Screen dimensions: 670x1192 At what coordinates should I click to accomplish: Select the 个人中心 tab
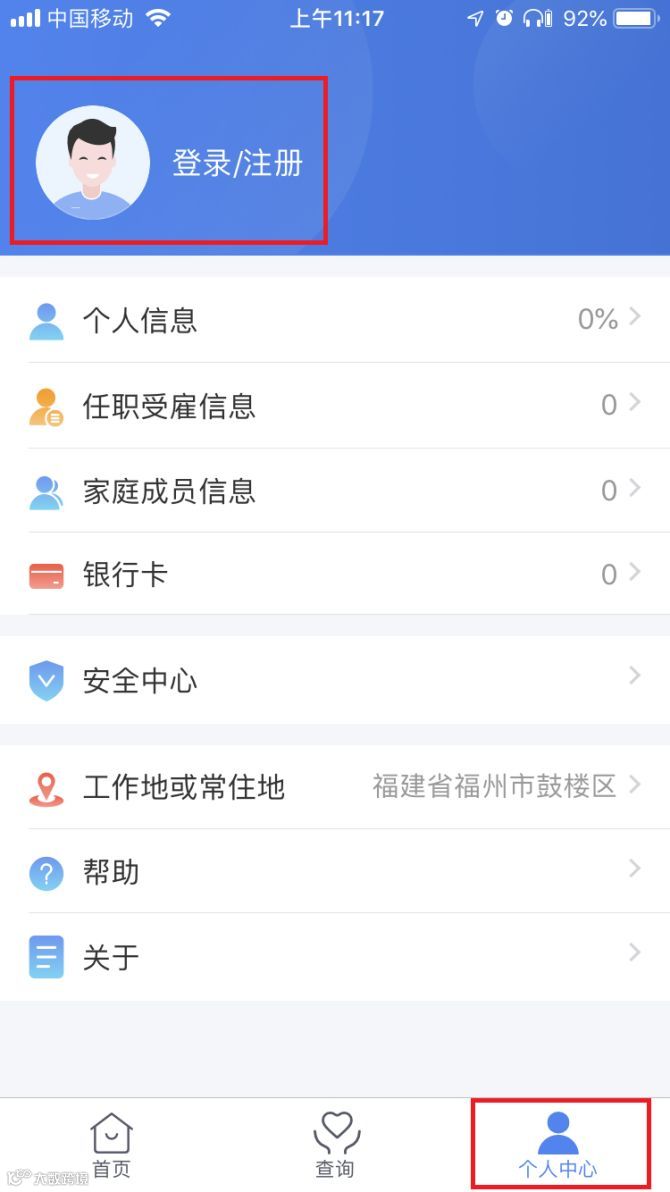coord(558,1146)
